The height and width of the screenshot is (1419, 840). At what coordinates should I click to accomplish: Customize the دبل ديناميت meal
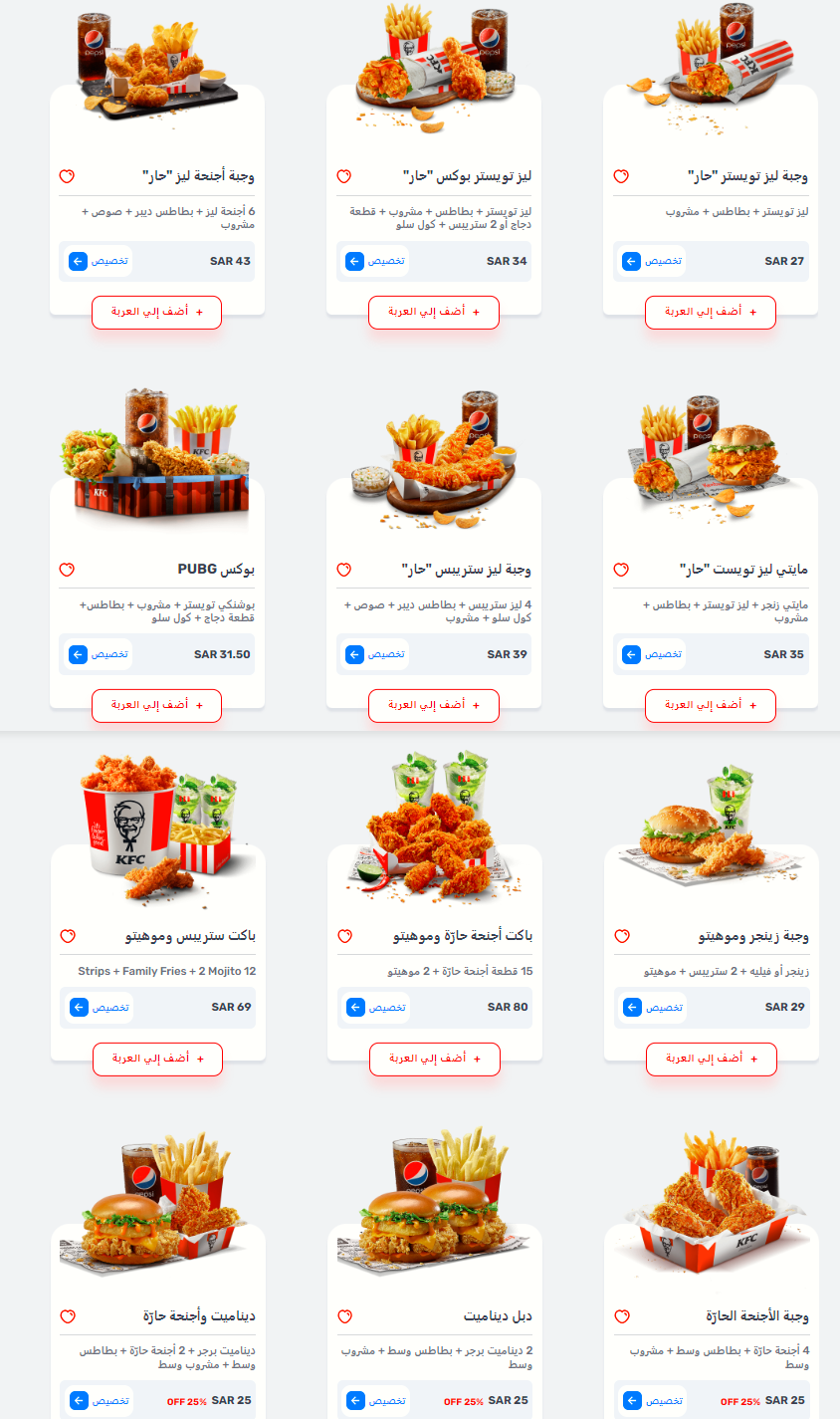click(377, 1400)
